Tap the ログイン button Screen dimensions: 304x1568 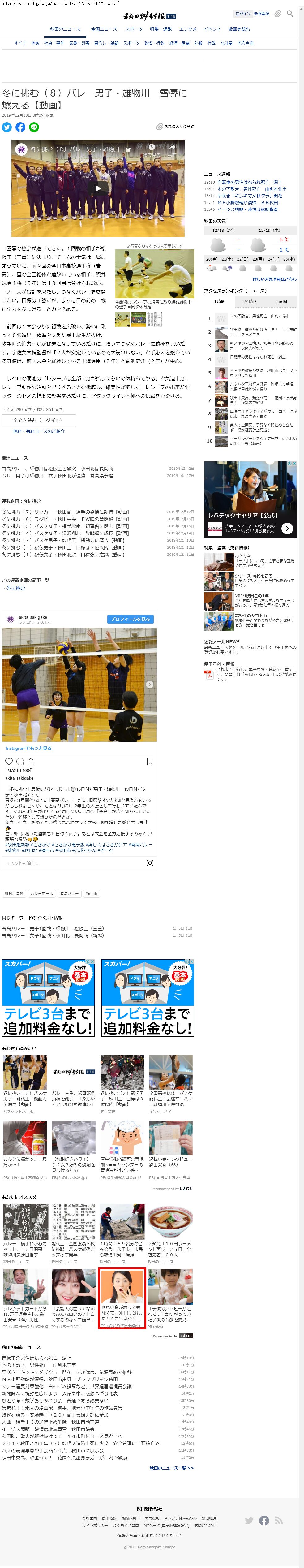242,13
